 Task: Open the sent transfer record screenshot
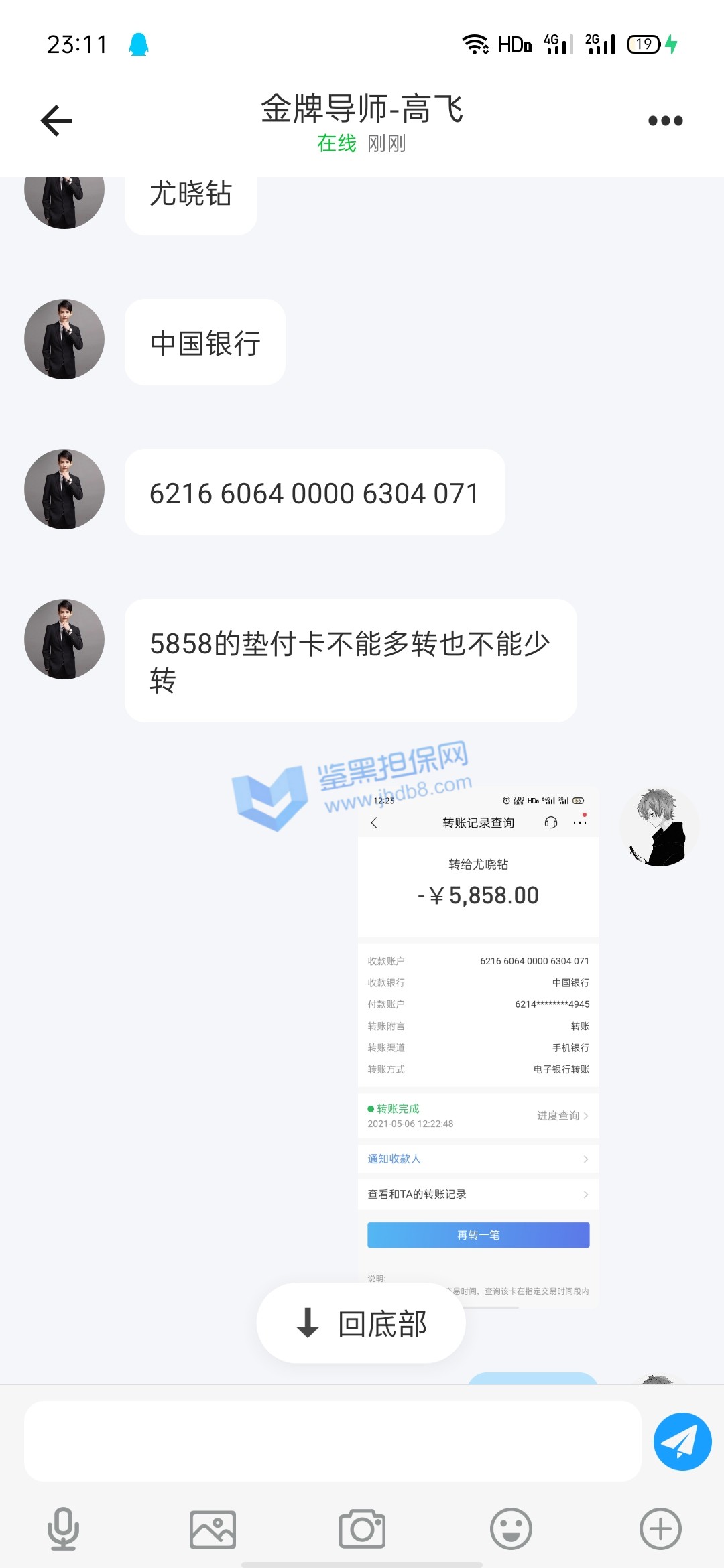click(478, 1045)
